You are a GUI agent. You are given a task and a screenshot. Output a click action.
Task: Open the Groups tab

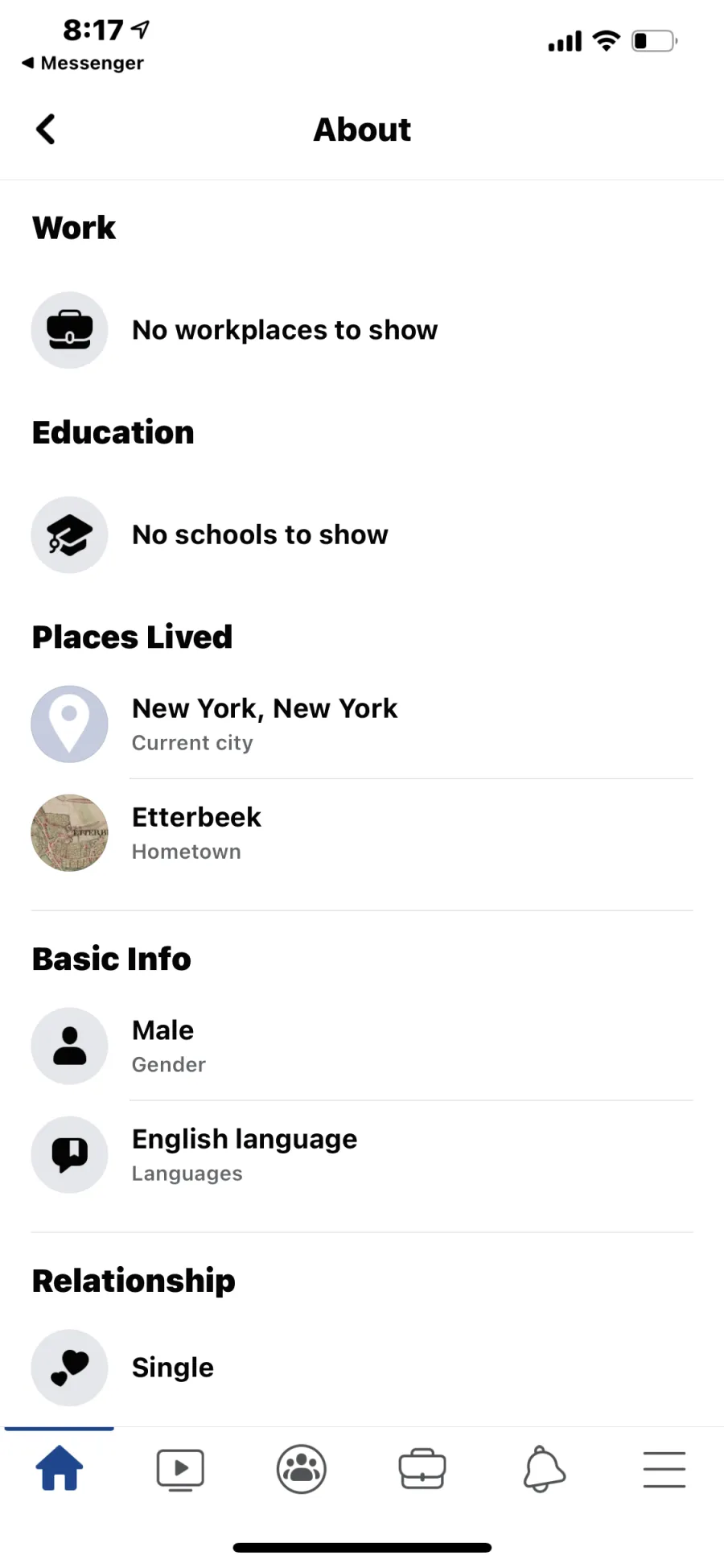(302, 1469)
